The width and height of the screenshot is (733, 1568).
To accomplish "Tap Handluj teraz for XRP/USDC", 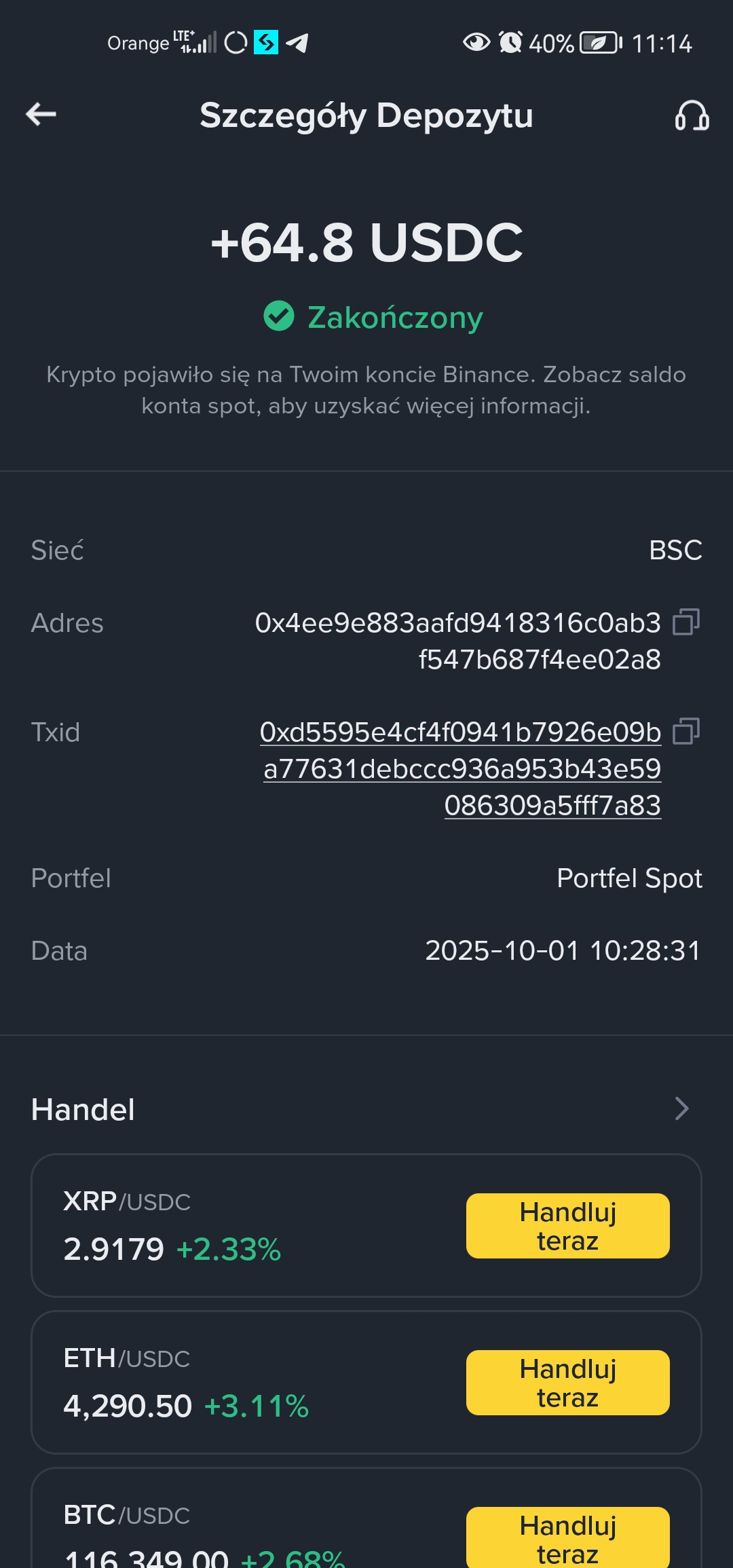I will point(567,1226).
